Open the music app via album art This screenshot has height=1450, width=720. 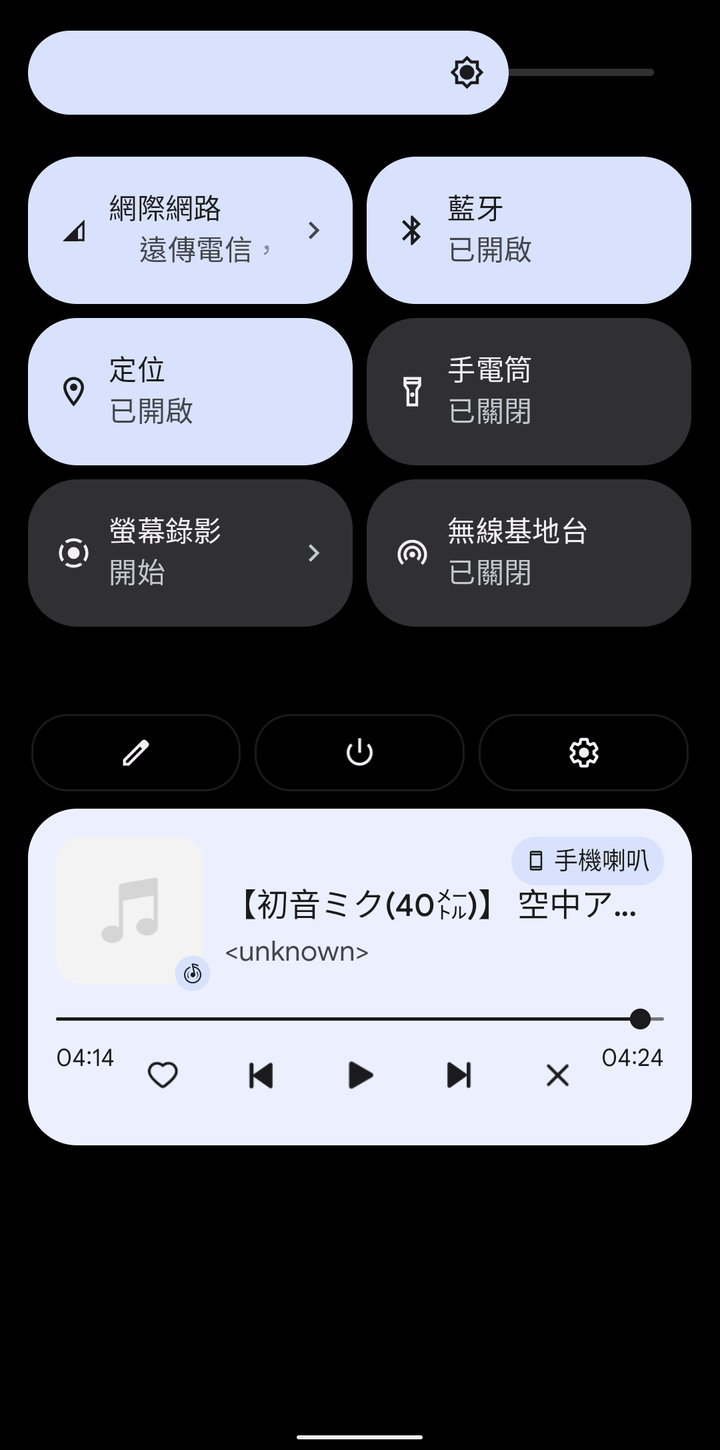point(130,910)
